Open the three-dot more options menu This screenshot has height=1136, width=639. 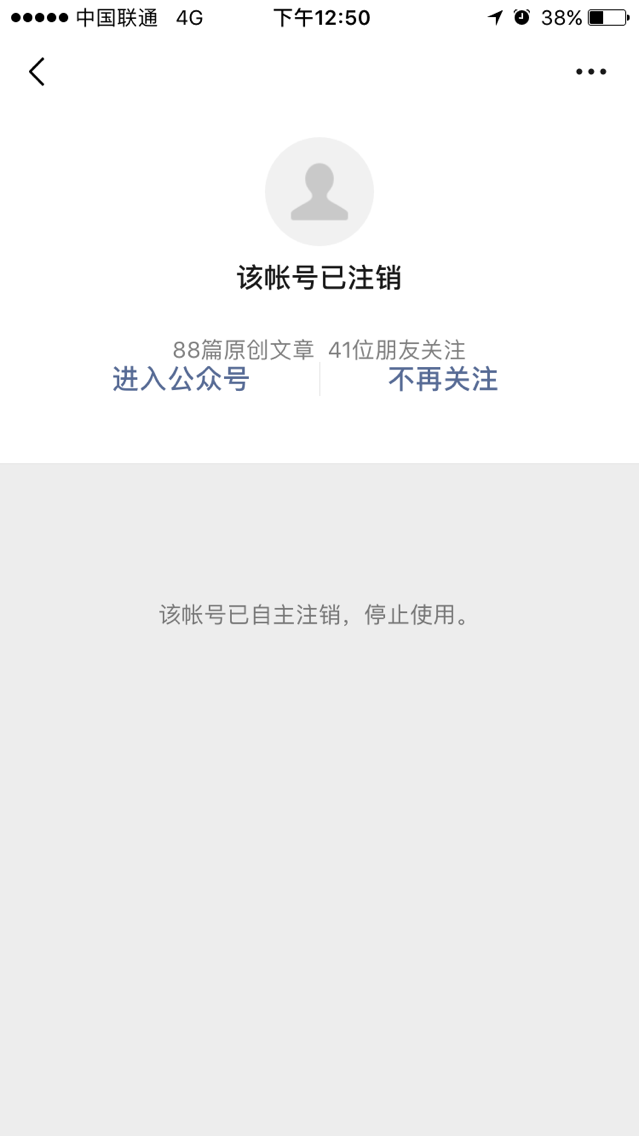591,72
